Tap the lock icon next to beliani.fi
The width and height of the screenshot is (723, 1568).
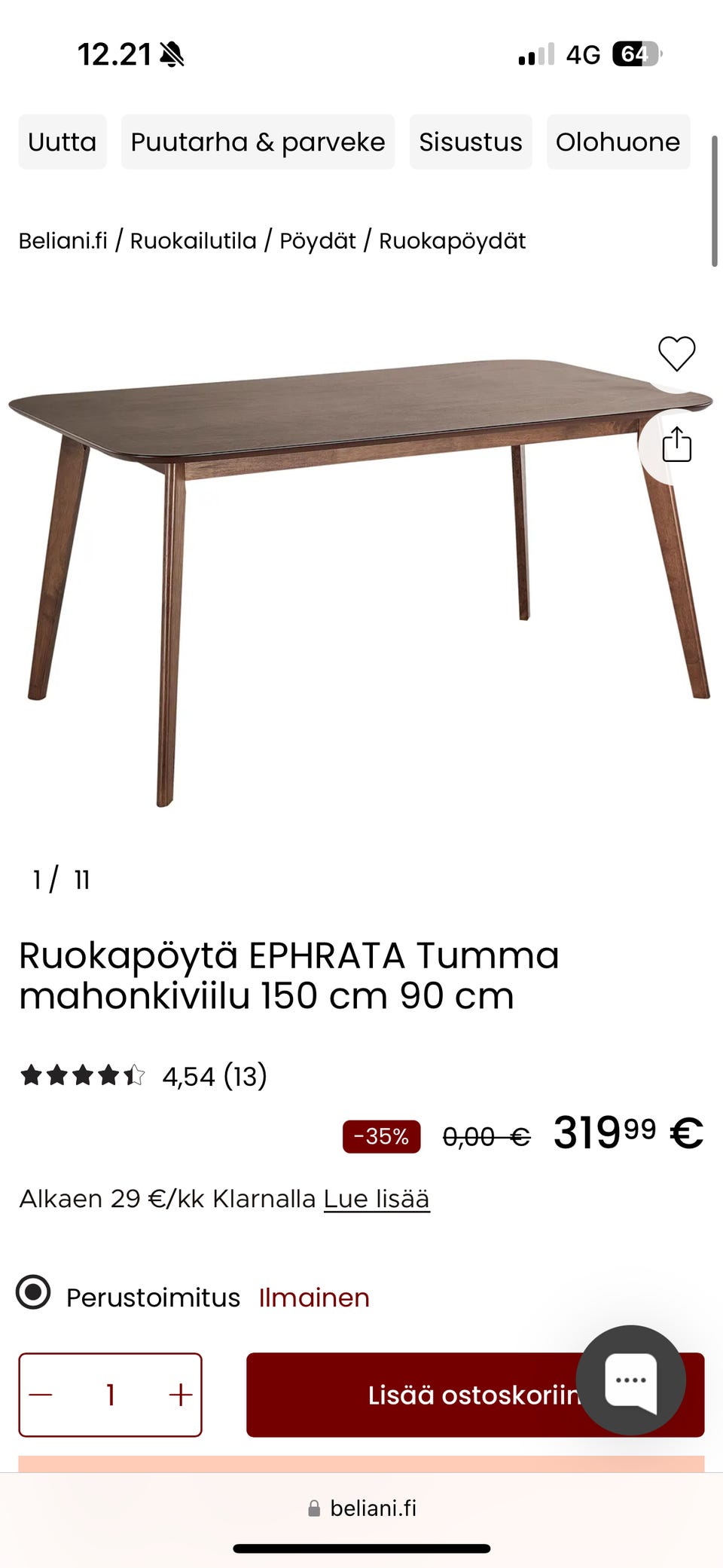[314, 1508]
